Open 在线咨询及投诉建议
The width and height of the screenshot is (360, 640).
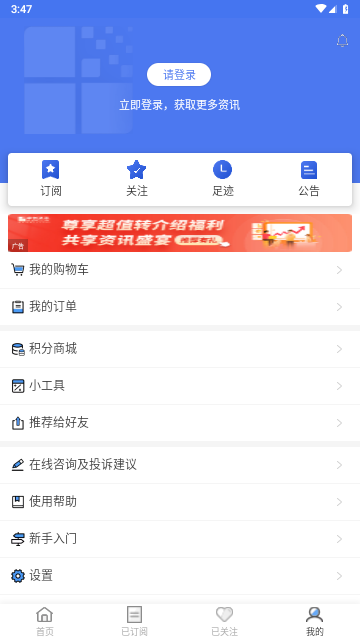tap(180, 465)
